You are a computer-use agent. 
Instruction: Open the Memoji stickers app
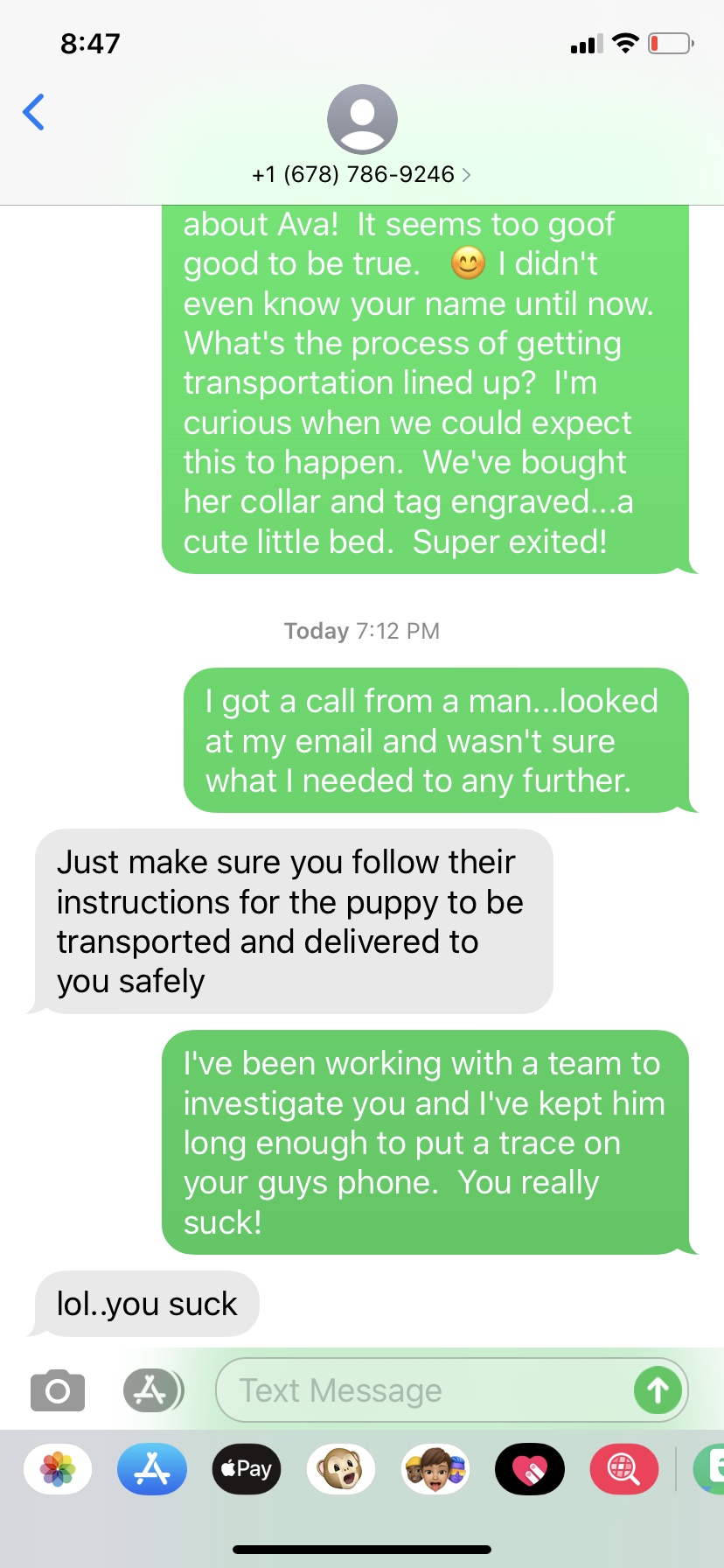435,1469
